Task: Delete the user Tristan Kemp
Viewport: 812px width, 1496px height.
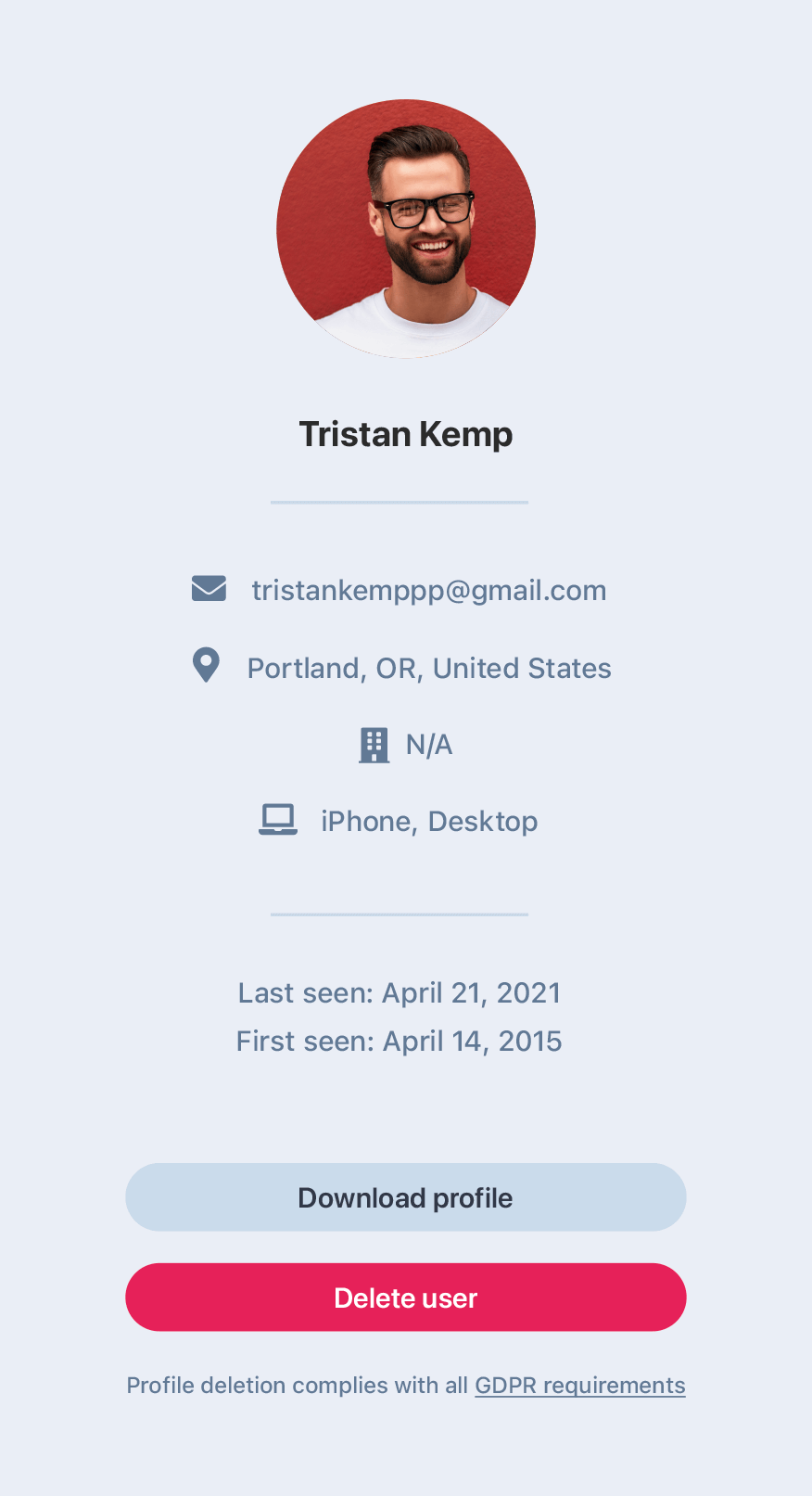Action: [x=406, y=1298]
